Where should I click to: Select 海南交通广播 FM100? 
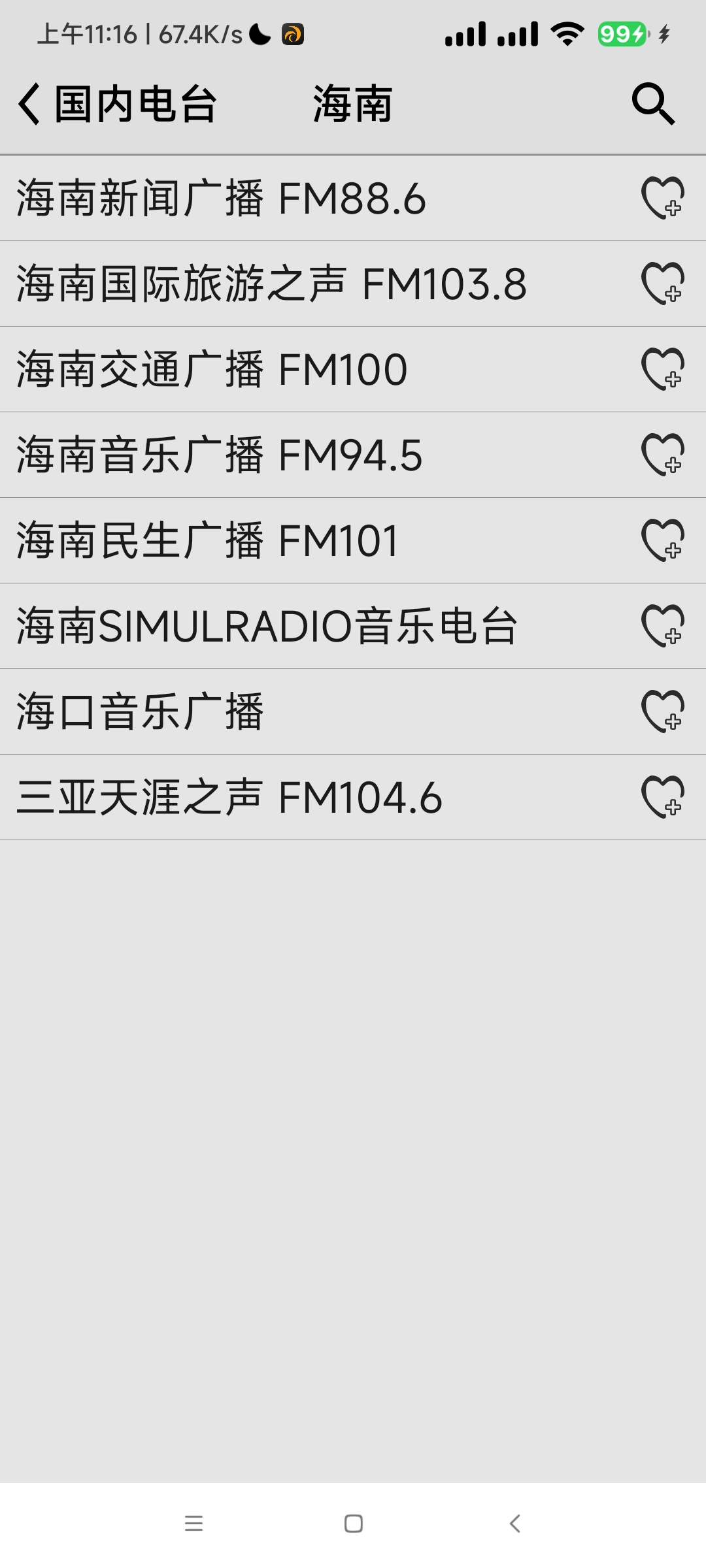(x=212, y=370)
